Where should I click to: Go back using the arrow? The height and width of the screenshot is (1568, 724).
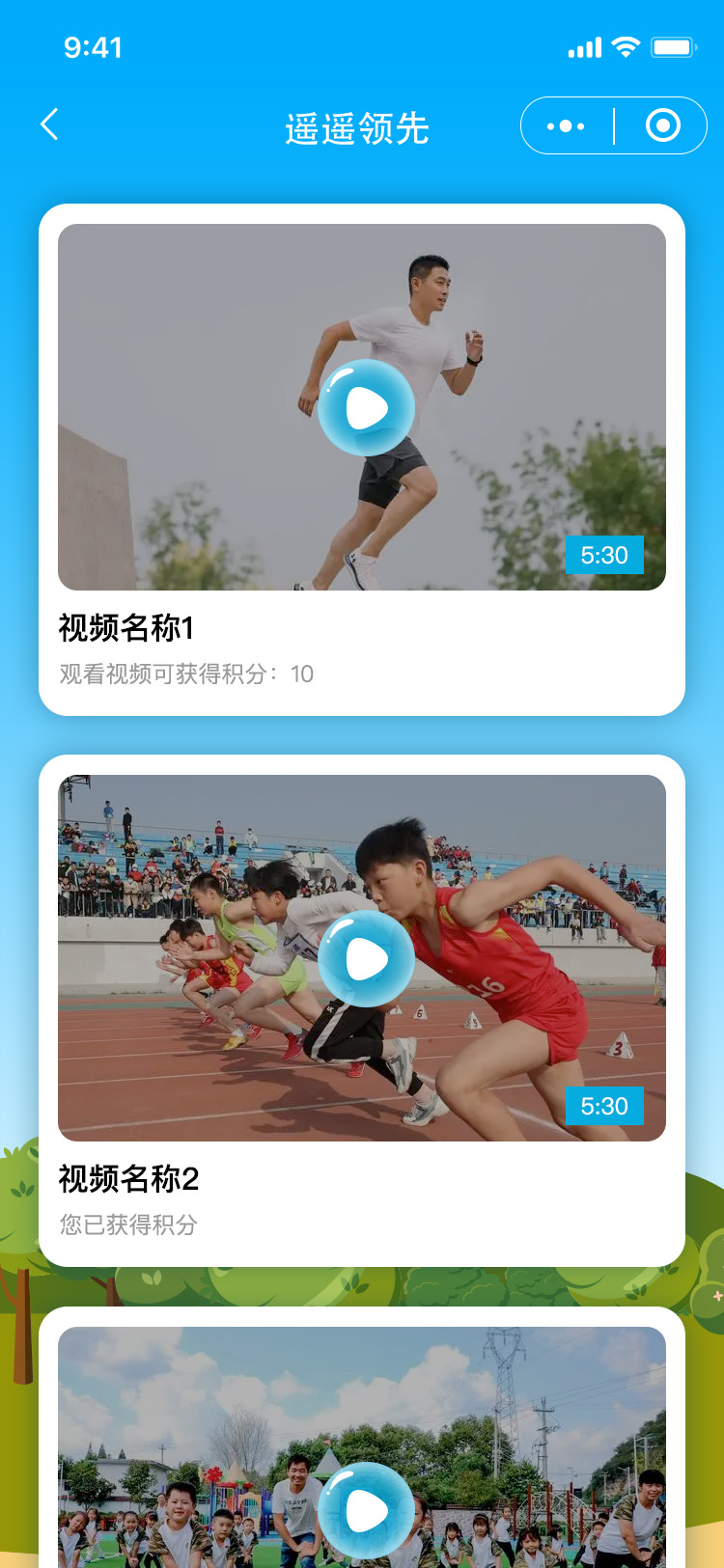tap(50, 125)
